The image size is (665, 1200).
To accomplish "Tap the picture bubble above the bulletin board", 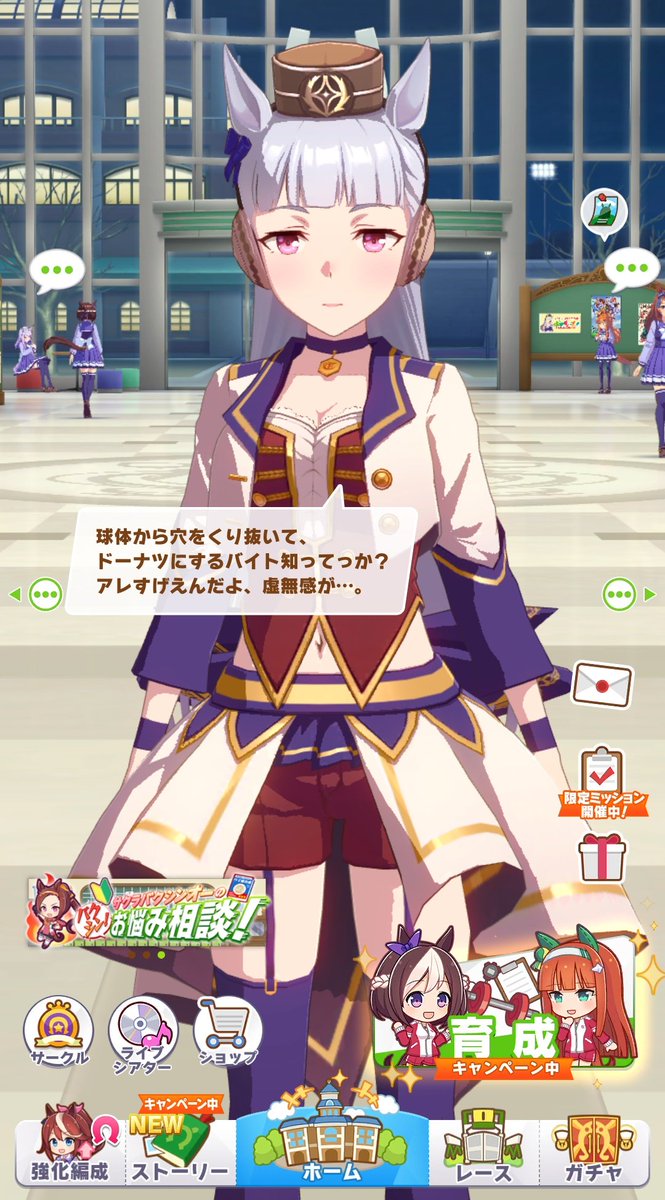I will tap(604, 213).
